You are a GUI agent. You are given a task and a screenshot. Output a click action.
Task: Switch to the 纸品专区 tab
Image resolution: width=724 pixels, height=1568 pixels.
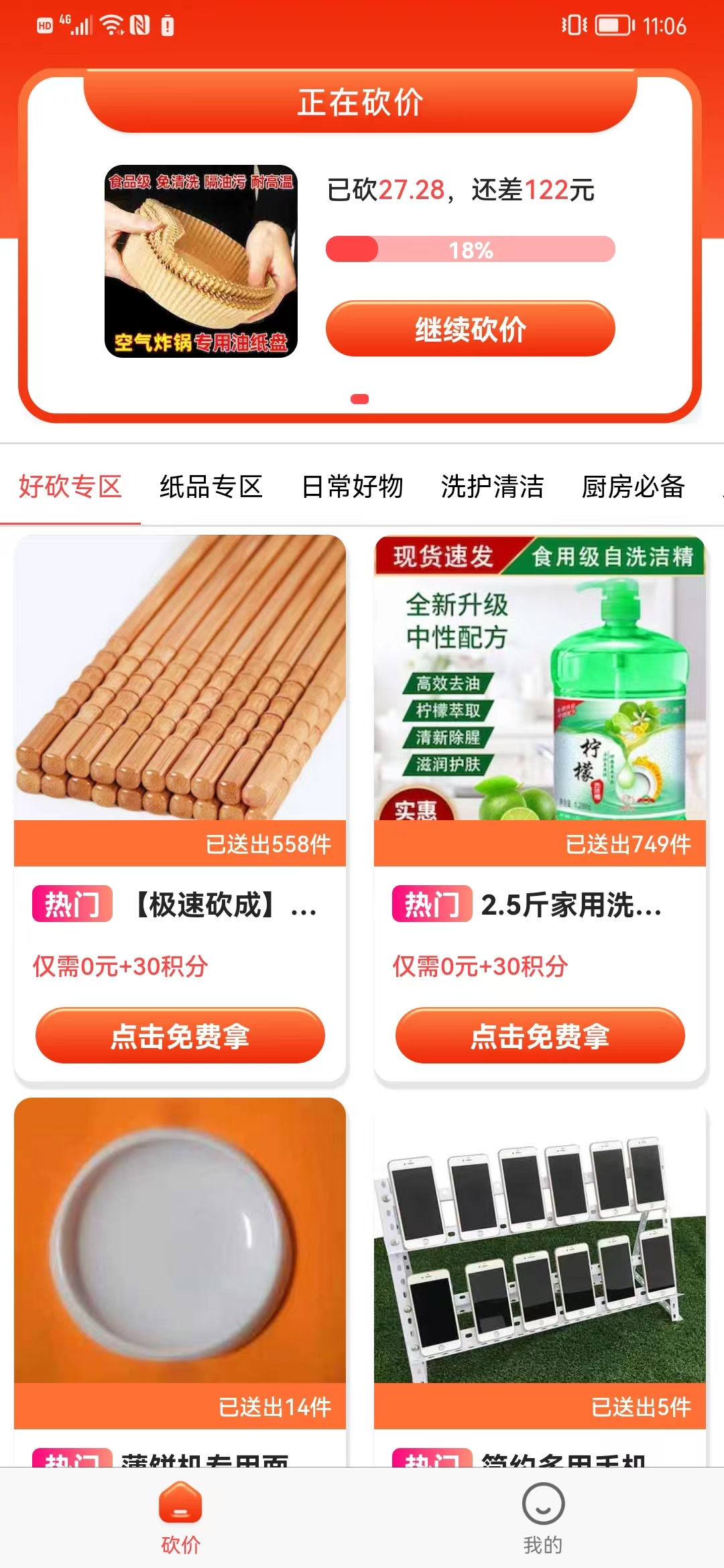click(x=211, y=486)
